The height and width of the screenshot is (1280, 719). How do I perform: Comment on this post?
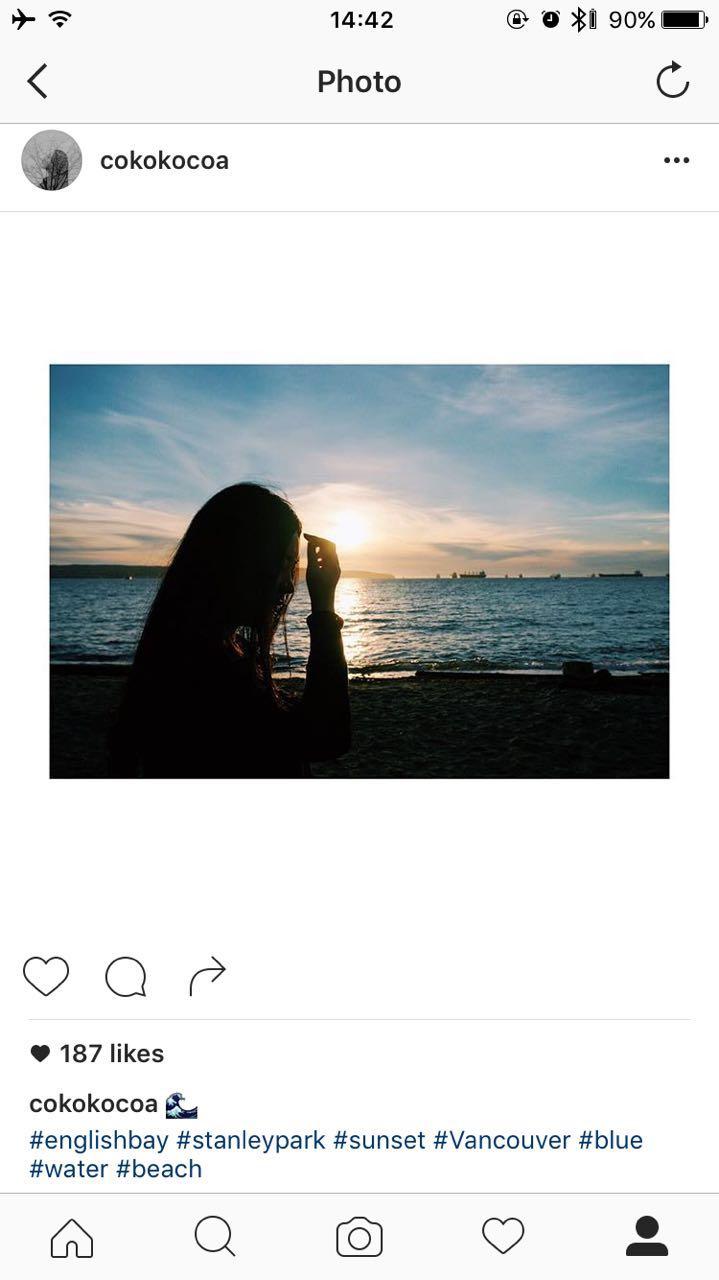pyautogui.click(x=126, y=976)
